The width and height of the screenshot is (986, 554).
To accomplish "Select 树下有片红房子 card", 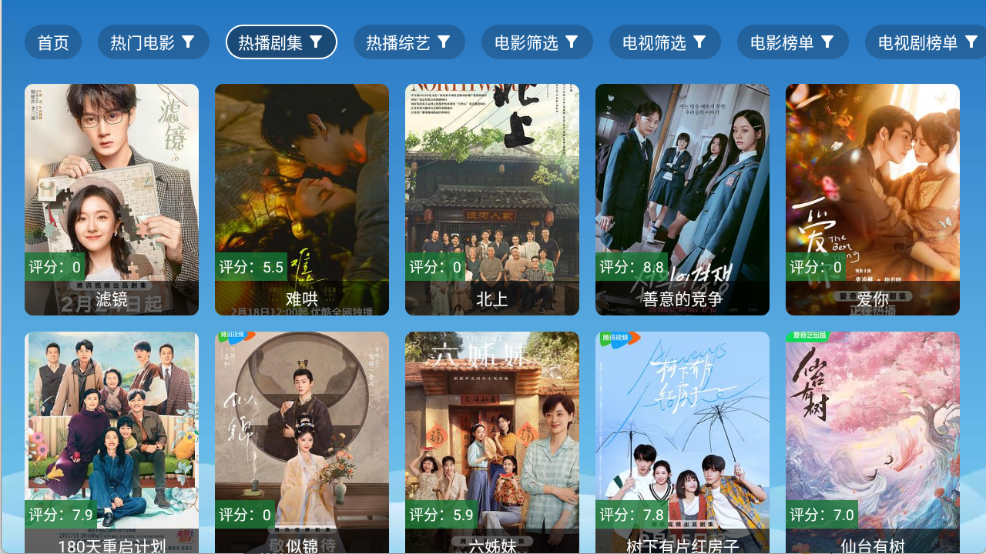I will tap(682, 442).
